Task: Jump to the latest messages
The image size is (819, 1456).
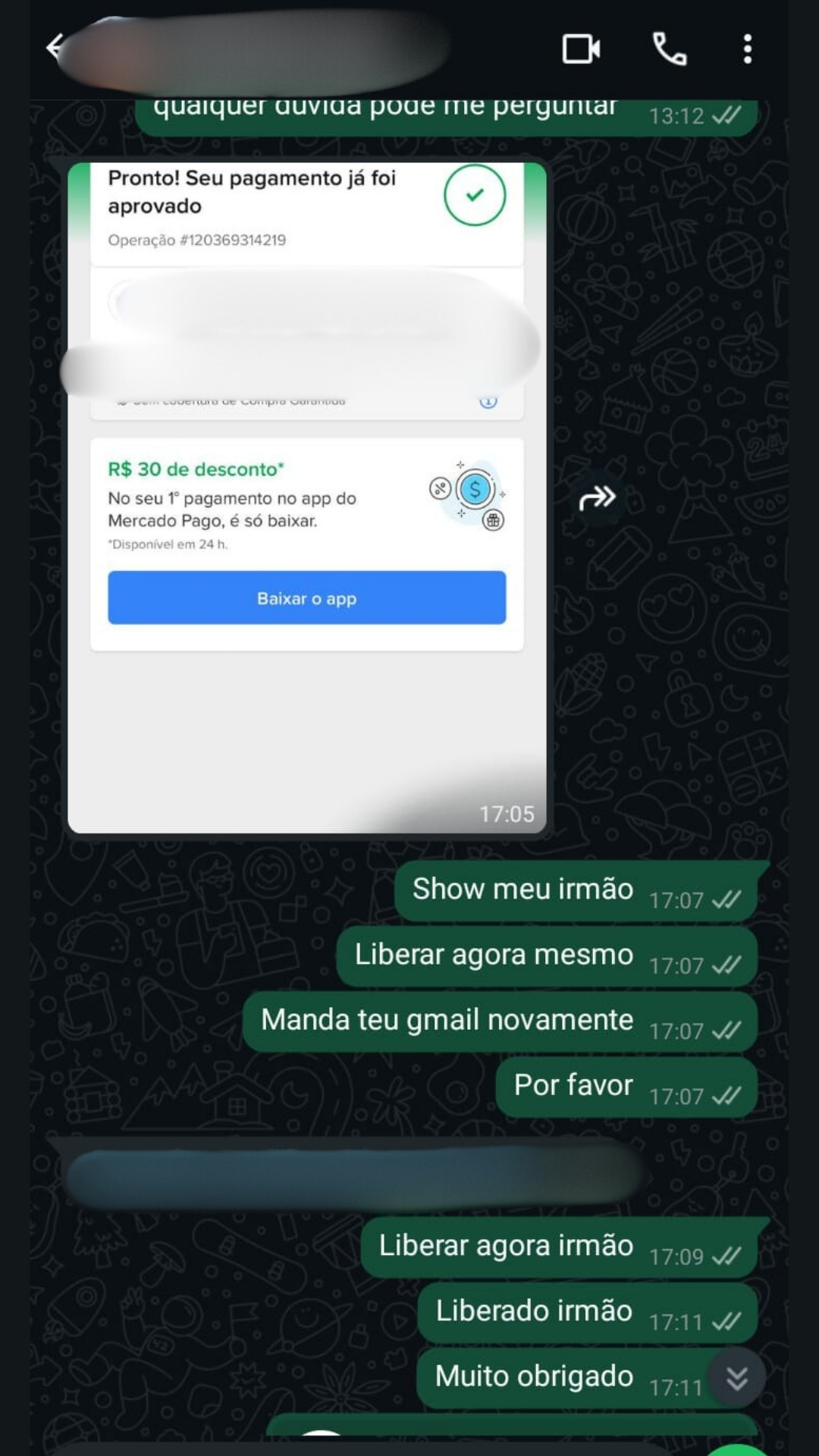Action: [x=736, y=1378]
